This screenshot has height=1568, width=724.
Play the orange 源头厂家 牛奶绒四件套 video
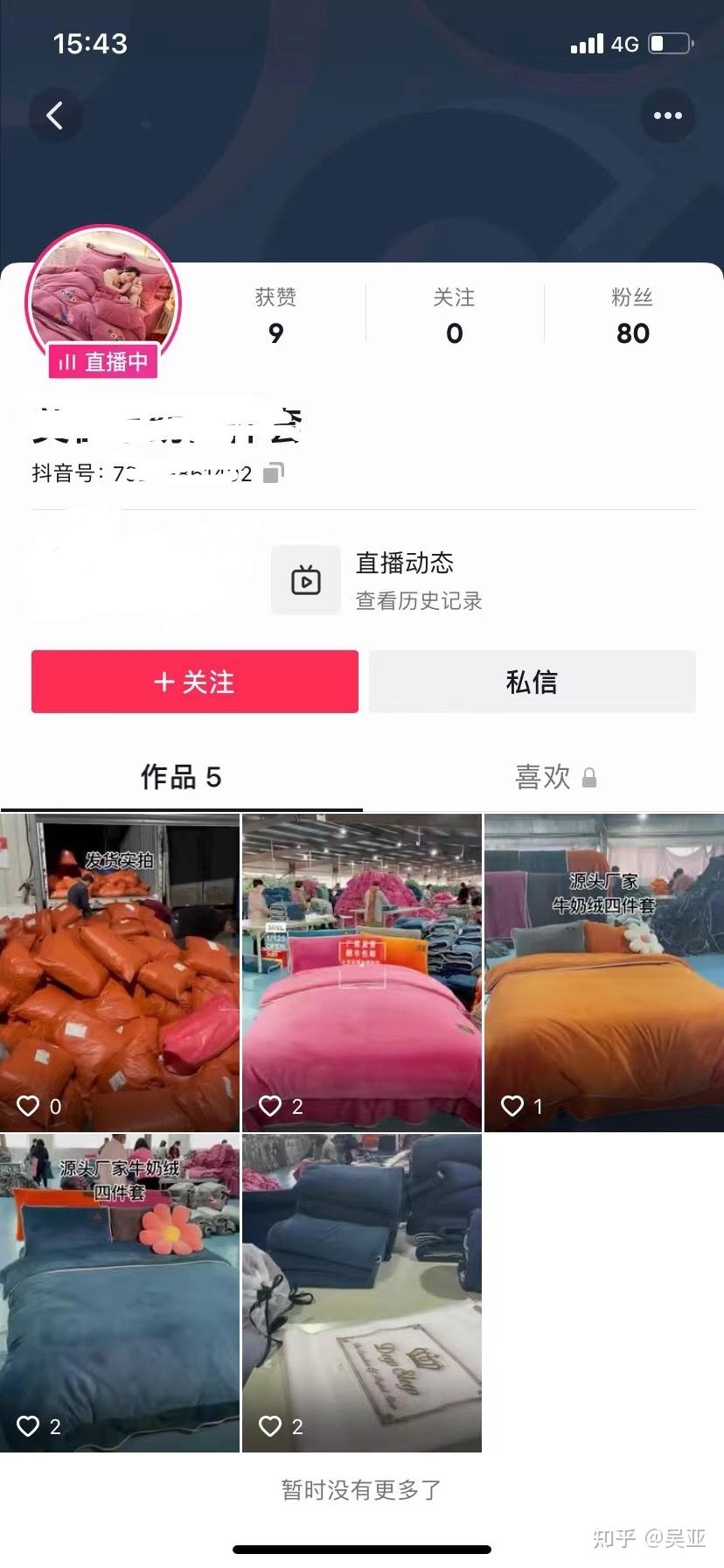coord(603,972)
